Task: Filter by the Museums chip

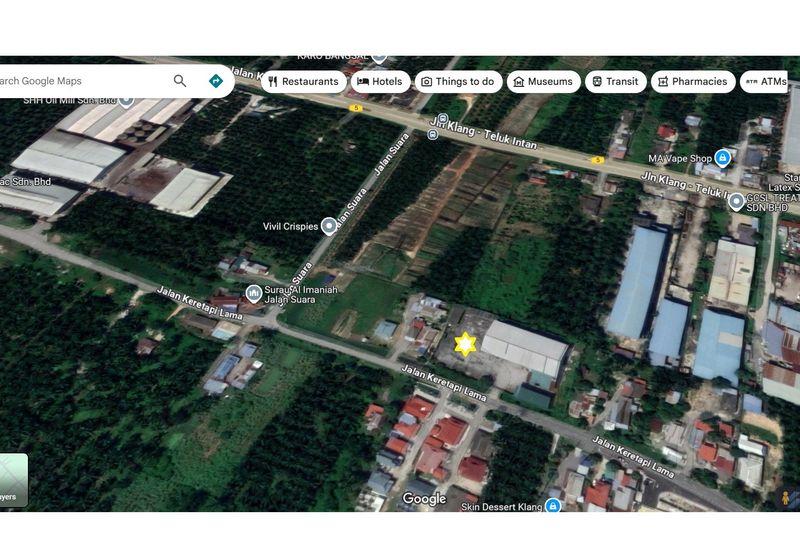Action: coord(543,82)
